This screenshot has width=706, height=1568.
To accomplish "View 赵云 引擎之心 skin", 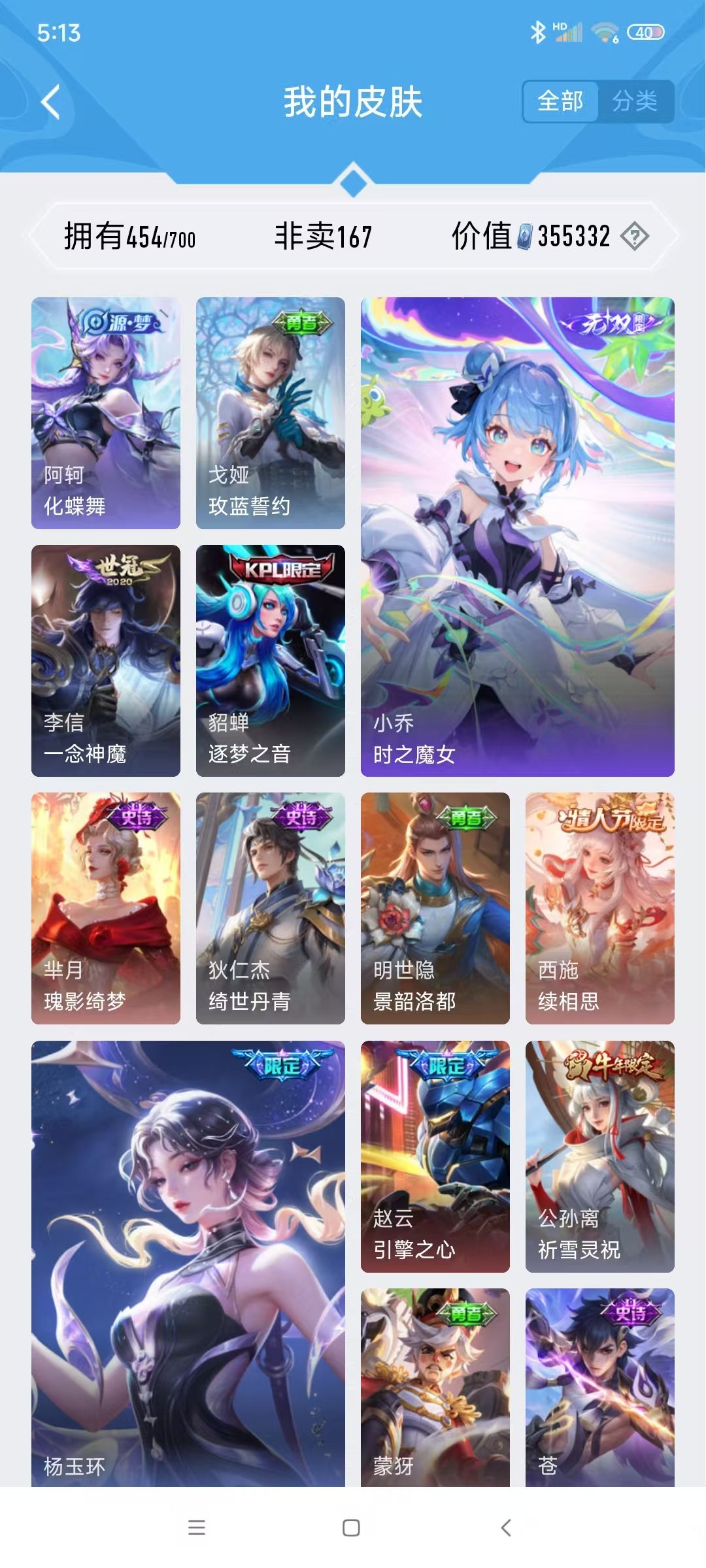I will point(435,1156).
